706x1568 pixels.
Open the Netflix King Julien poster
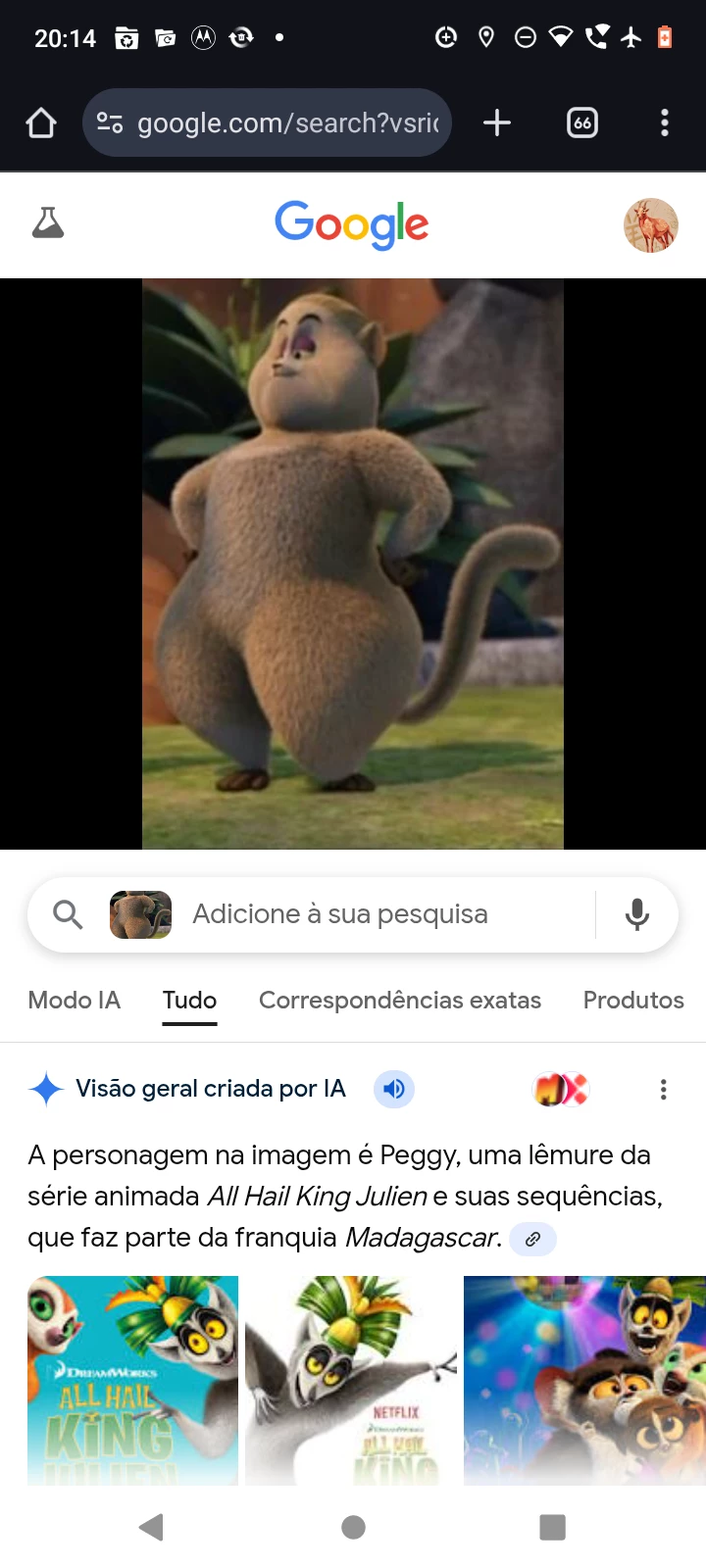[351, 1380]
